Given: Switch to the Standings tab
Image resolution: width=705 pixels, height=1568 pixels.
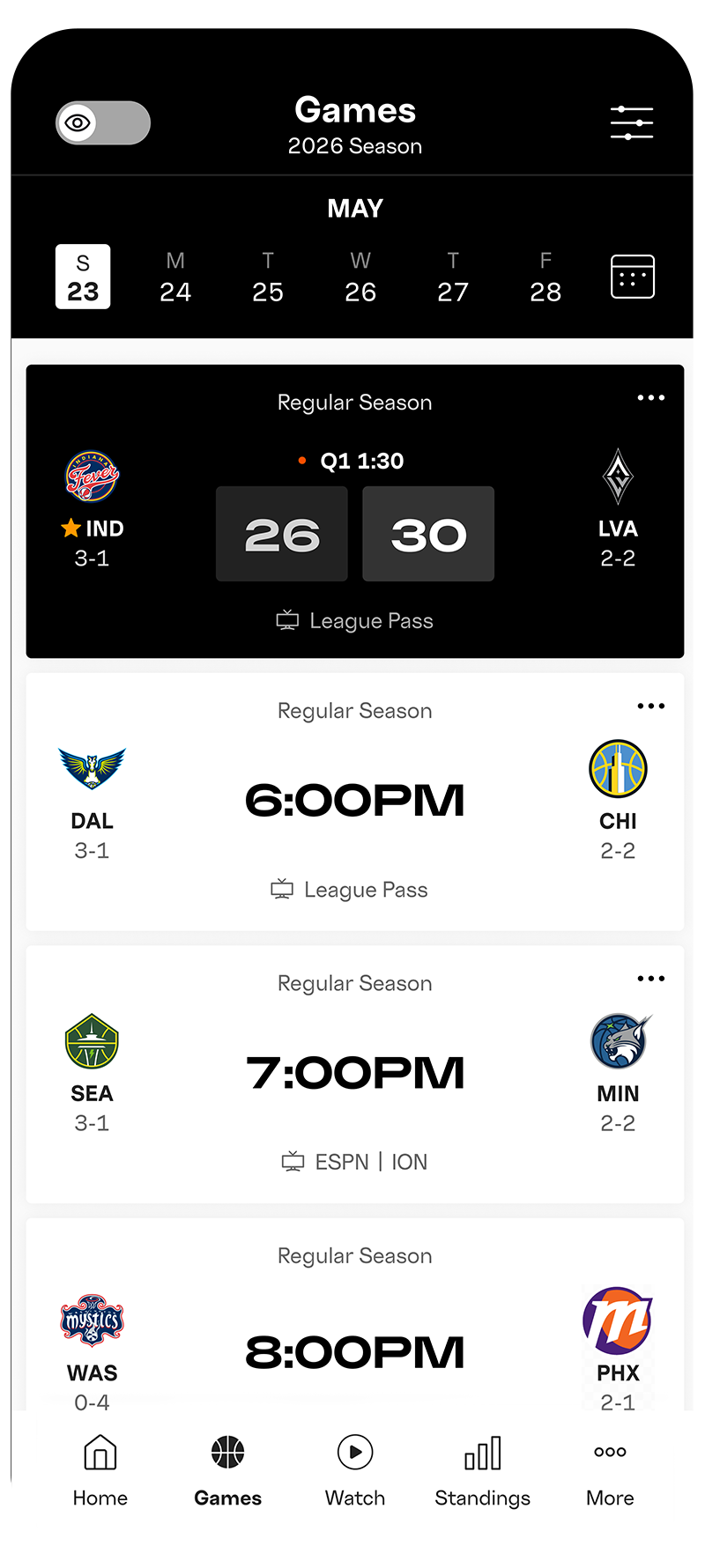Looking at the screenshot, I should click(x=482, y=1469).
